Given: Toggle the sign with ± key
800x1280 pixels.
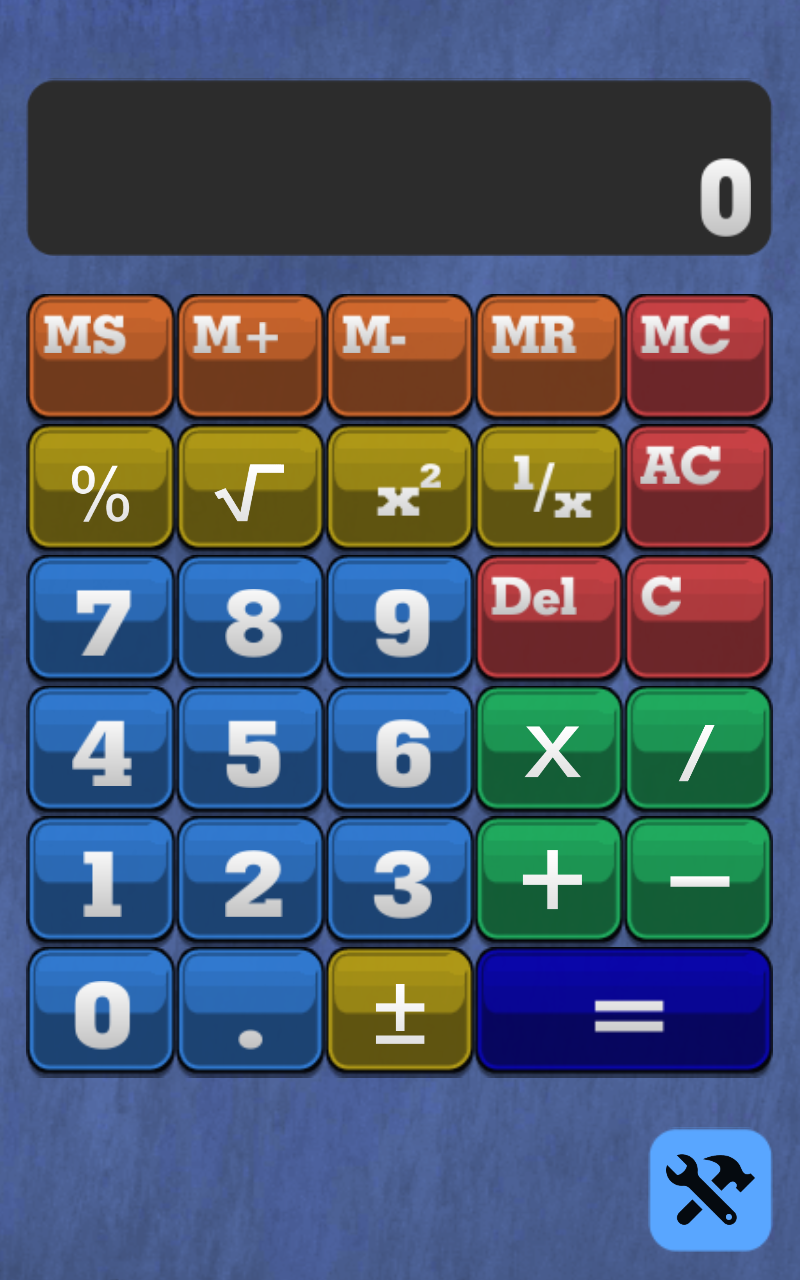Looking at the screenshot, I should pos(399,1010).
